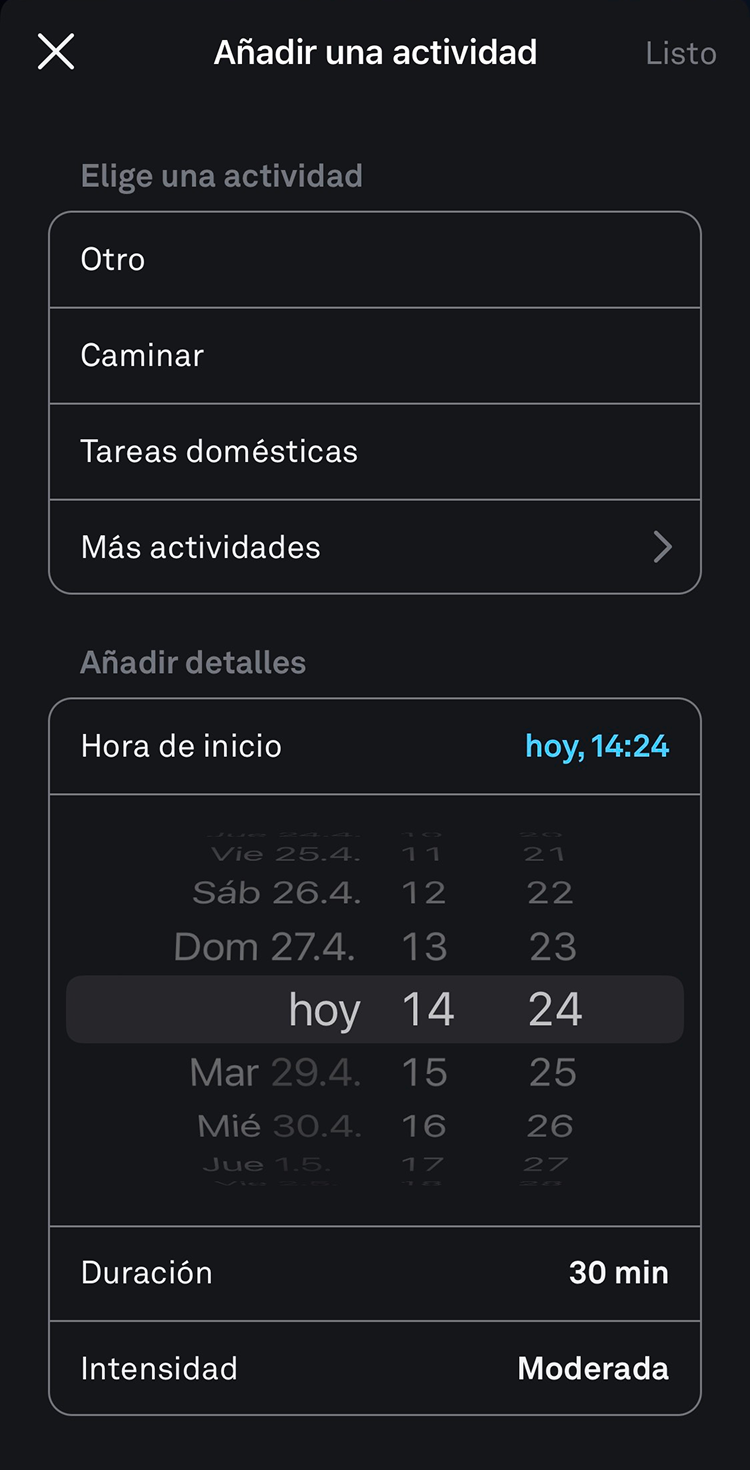
Task: Open Más actividades list
Action: coord(375,548)
